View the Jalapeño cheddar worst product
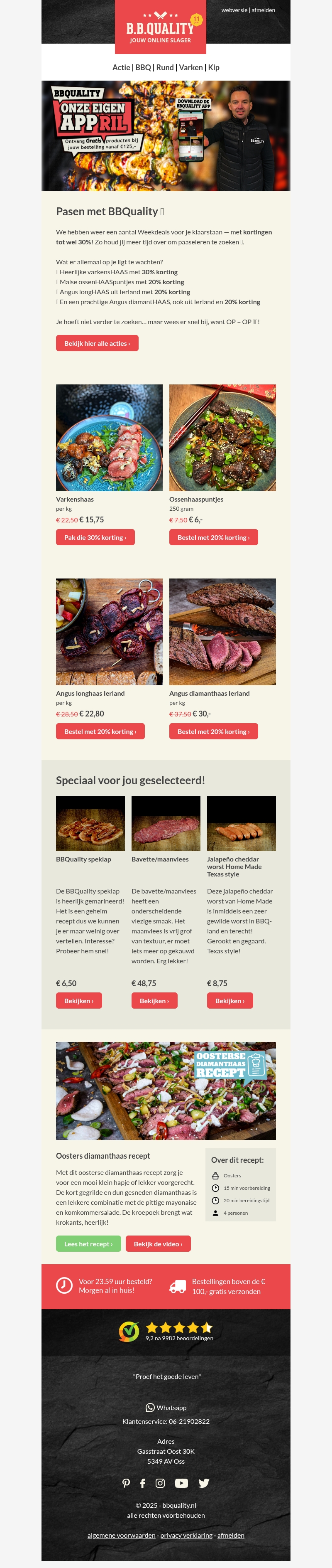Screen dimensions: 332x1568 click(x=230, y=1001)
